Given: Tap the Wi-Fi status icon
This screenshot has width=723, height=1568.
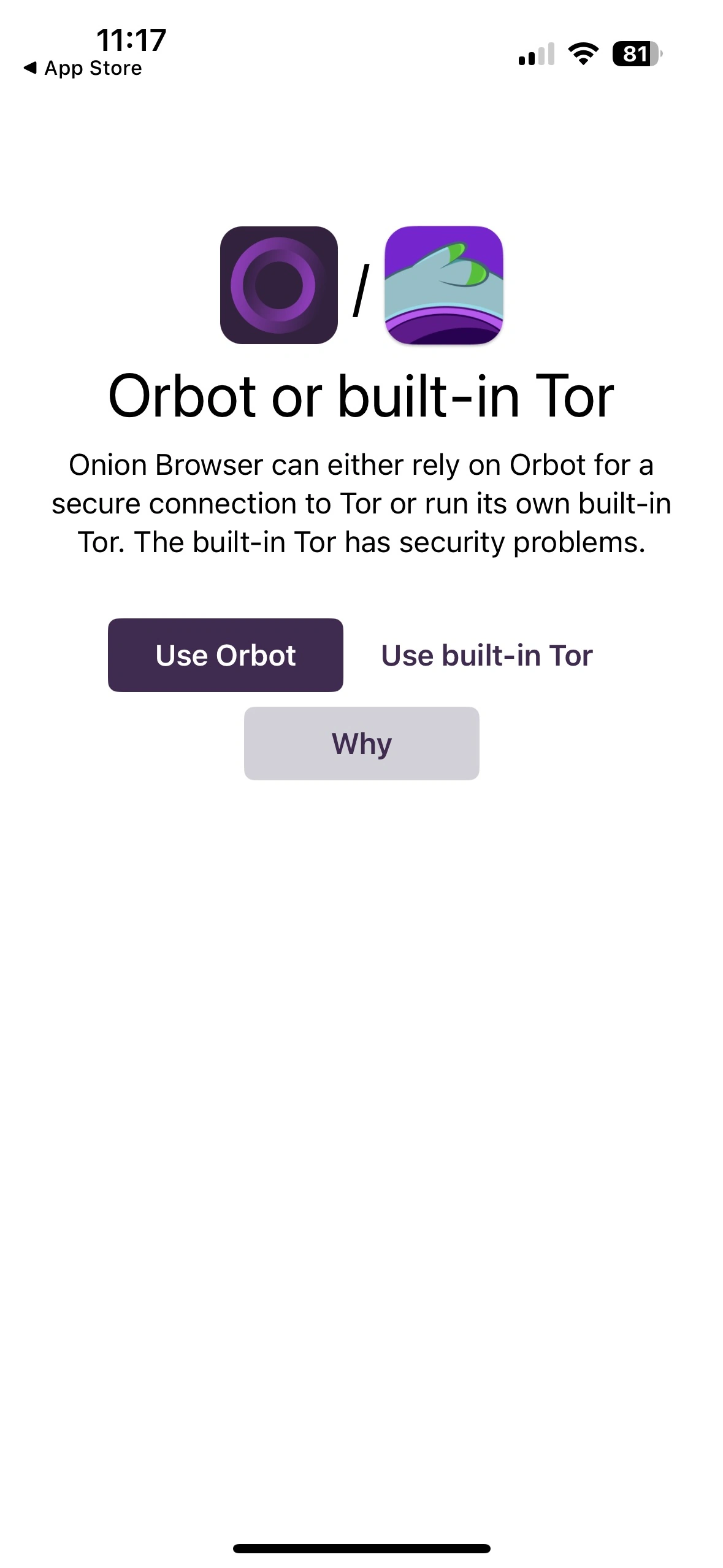Looking at the screenshot, I should tap(583, 55).
